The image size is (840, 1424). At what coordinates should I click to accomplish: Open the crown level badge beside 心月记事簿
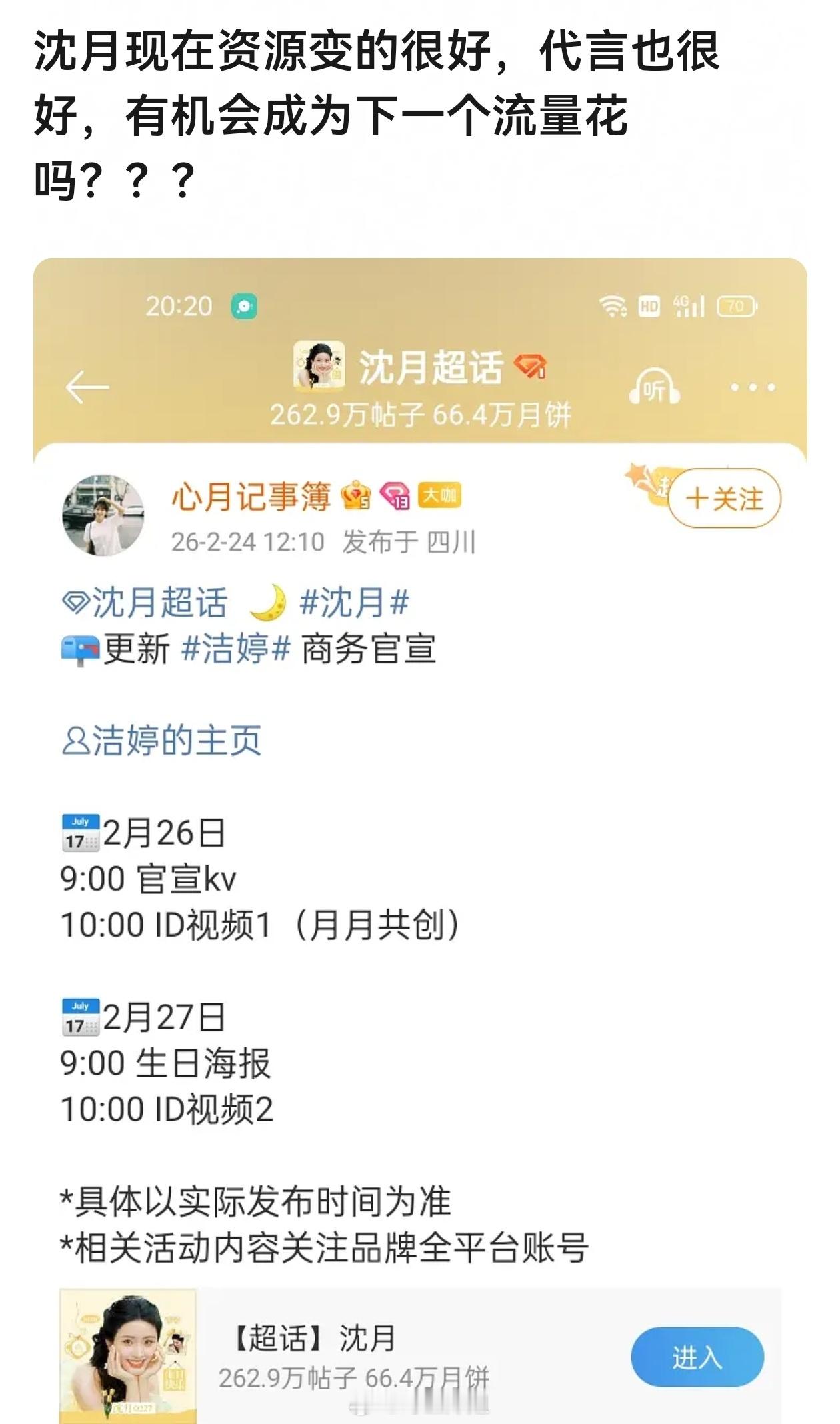(x=357, y=497)
